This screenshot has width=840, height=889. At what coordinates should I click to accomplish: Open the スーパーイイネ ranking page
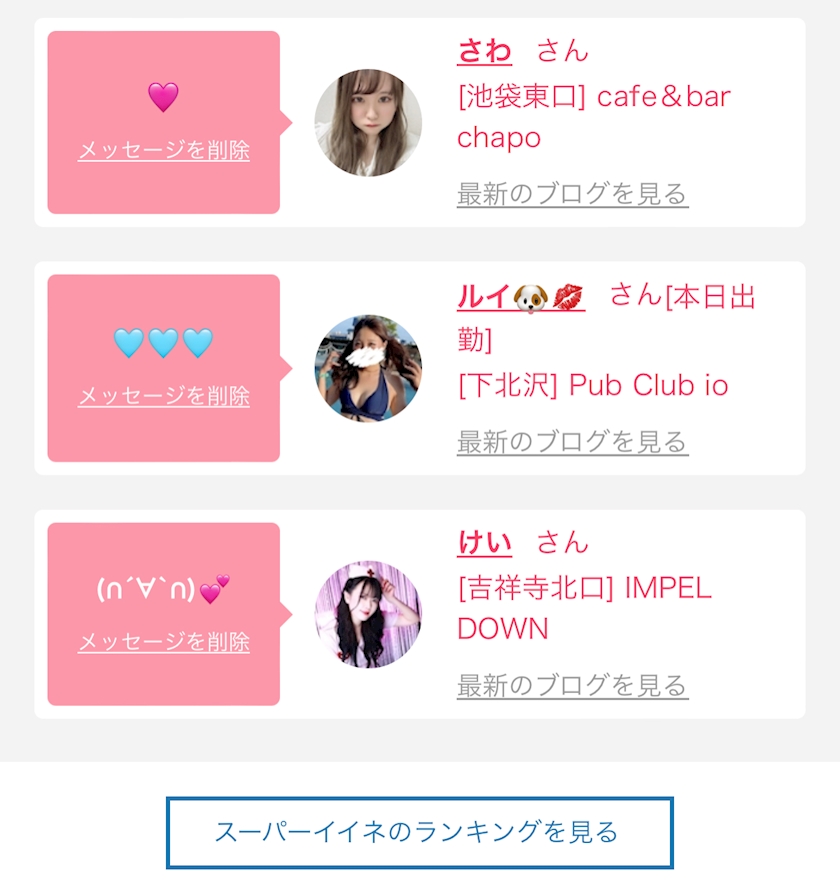(419, 832)
